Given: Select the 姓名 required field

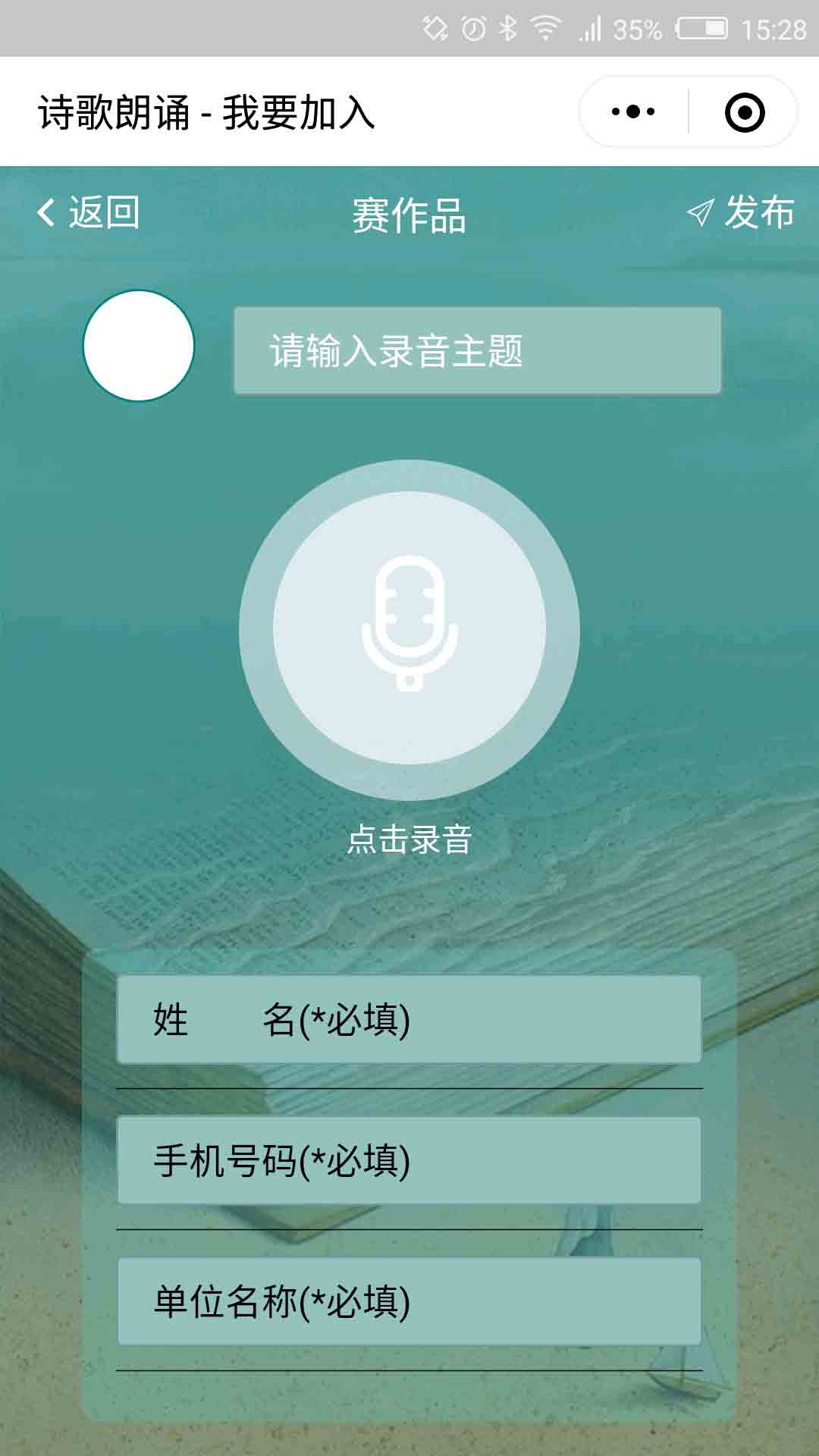Looking at the screenshot, I should coord(409,1019).
